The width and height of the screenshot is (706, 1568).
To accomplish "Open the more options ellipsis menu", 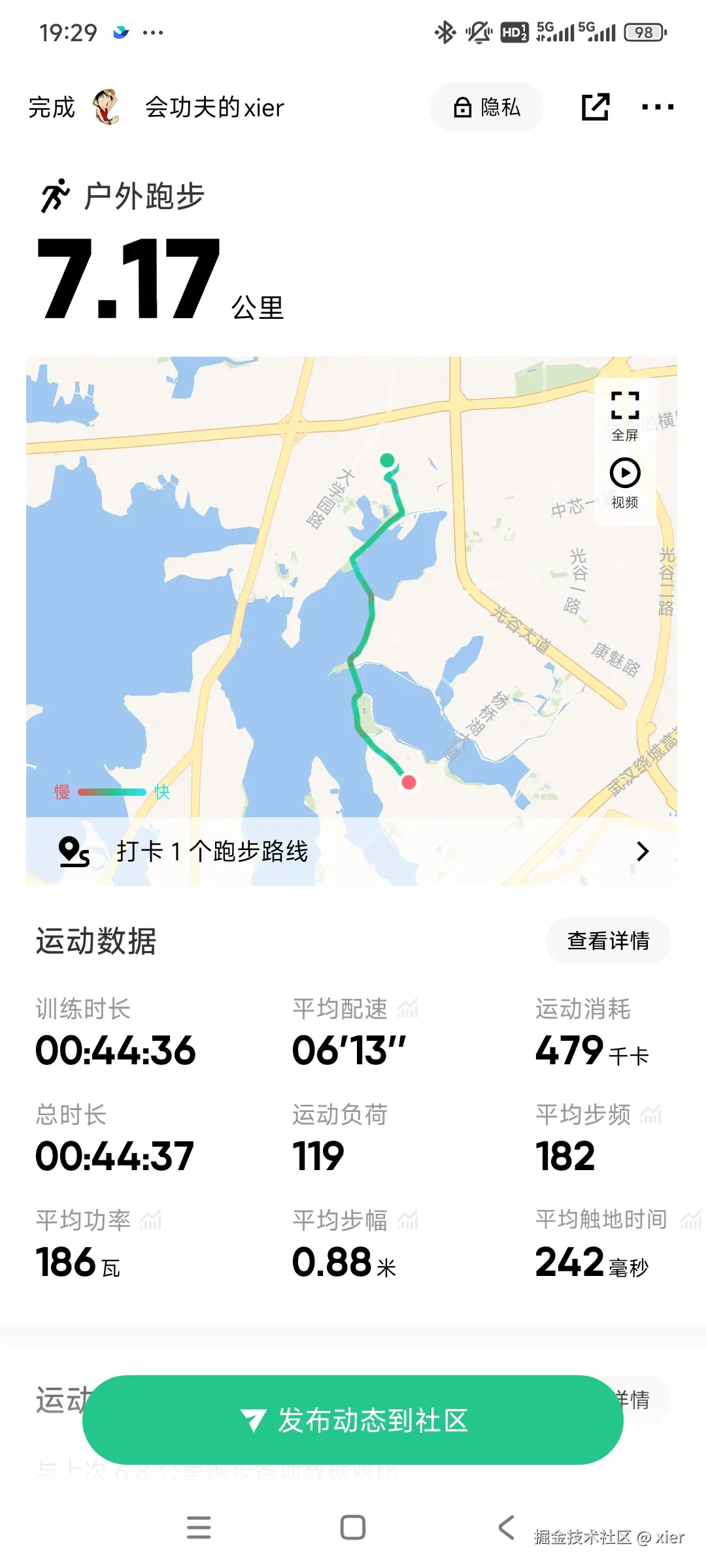I will (656, 107).
